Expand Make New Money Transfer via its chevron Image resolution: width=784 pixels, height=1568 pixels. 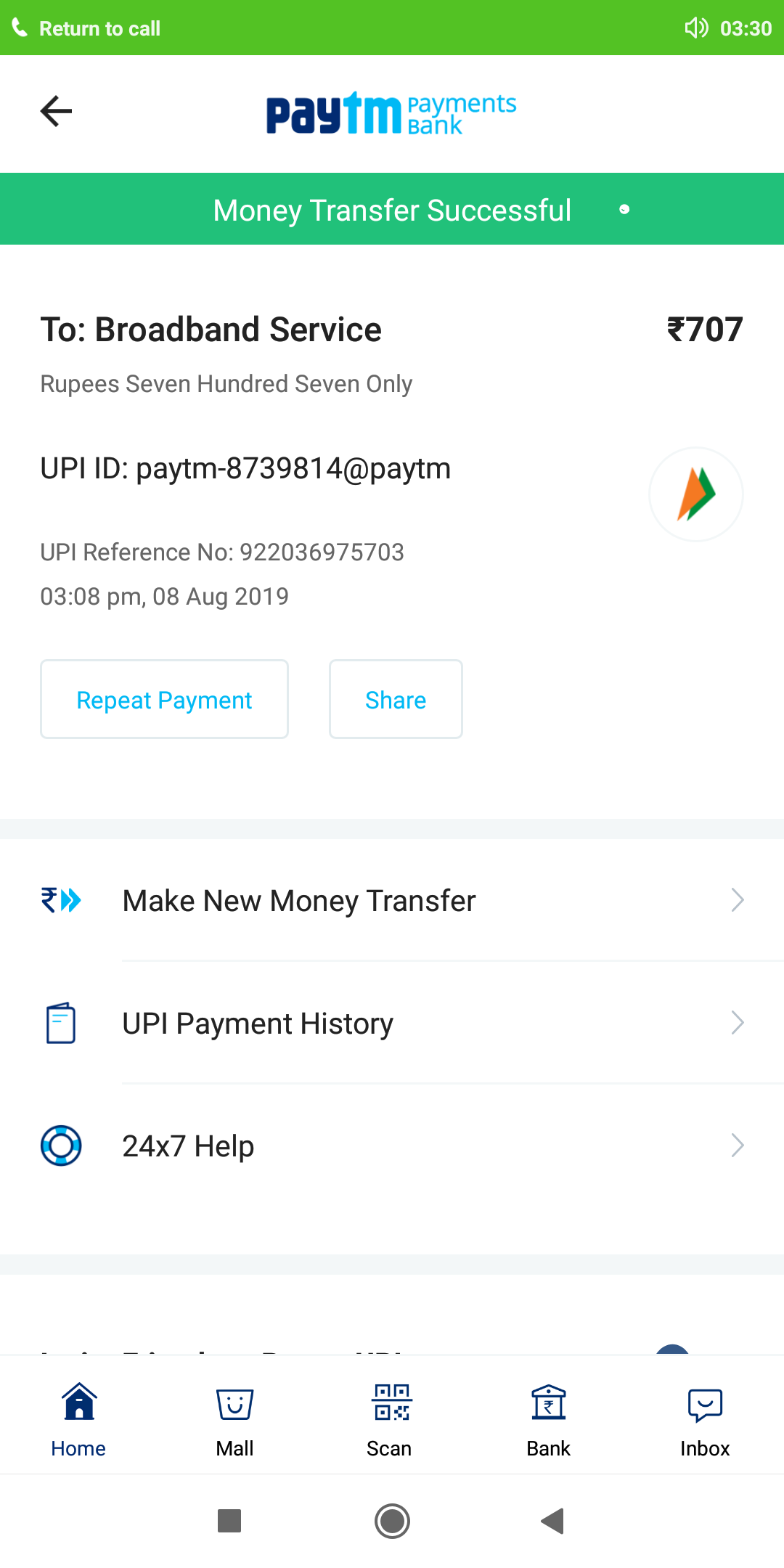tap(738, 900)
